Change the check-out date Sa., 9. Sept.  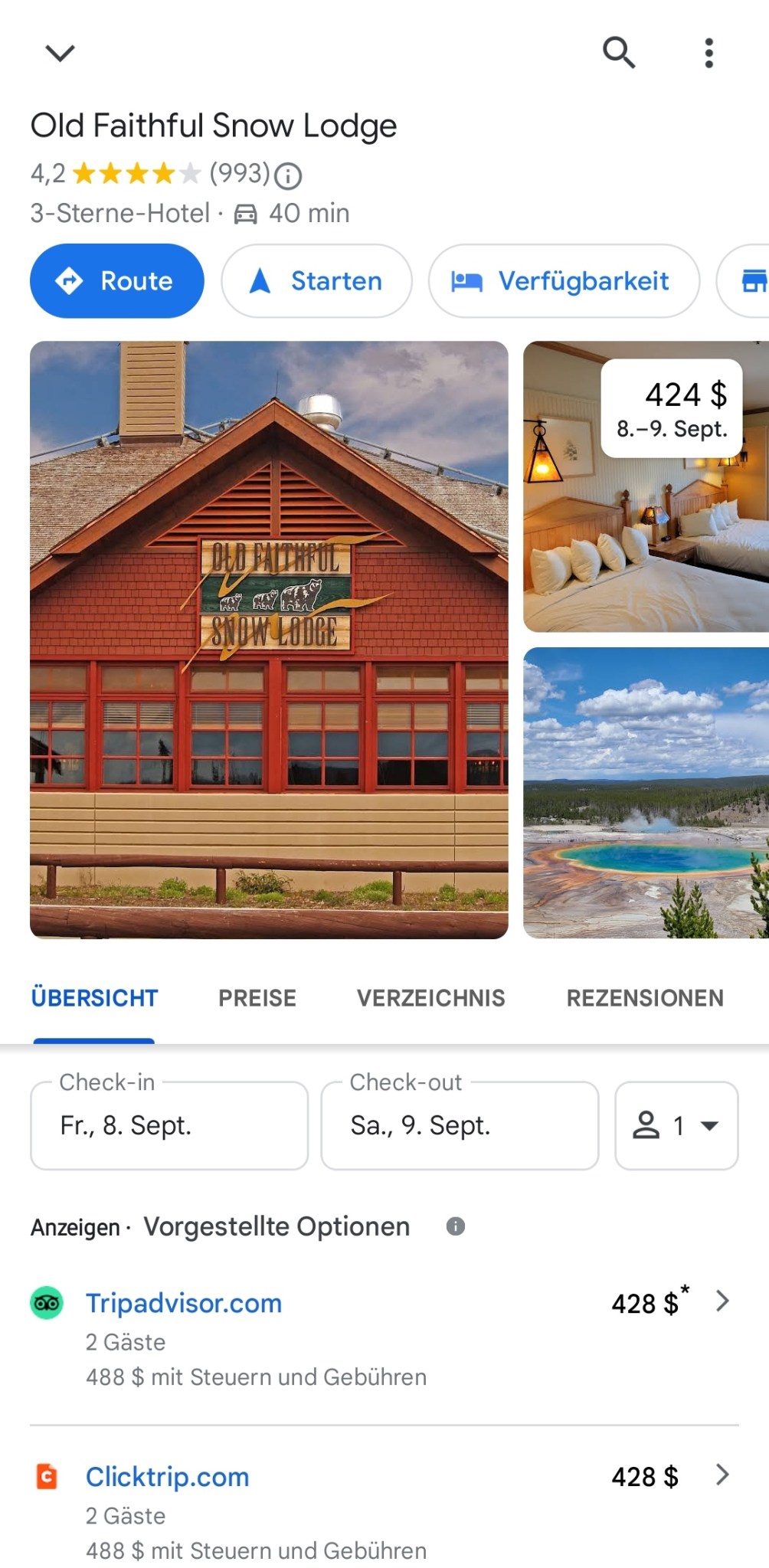pyautogui.click(x=460, y=1125)
